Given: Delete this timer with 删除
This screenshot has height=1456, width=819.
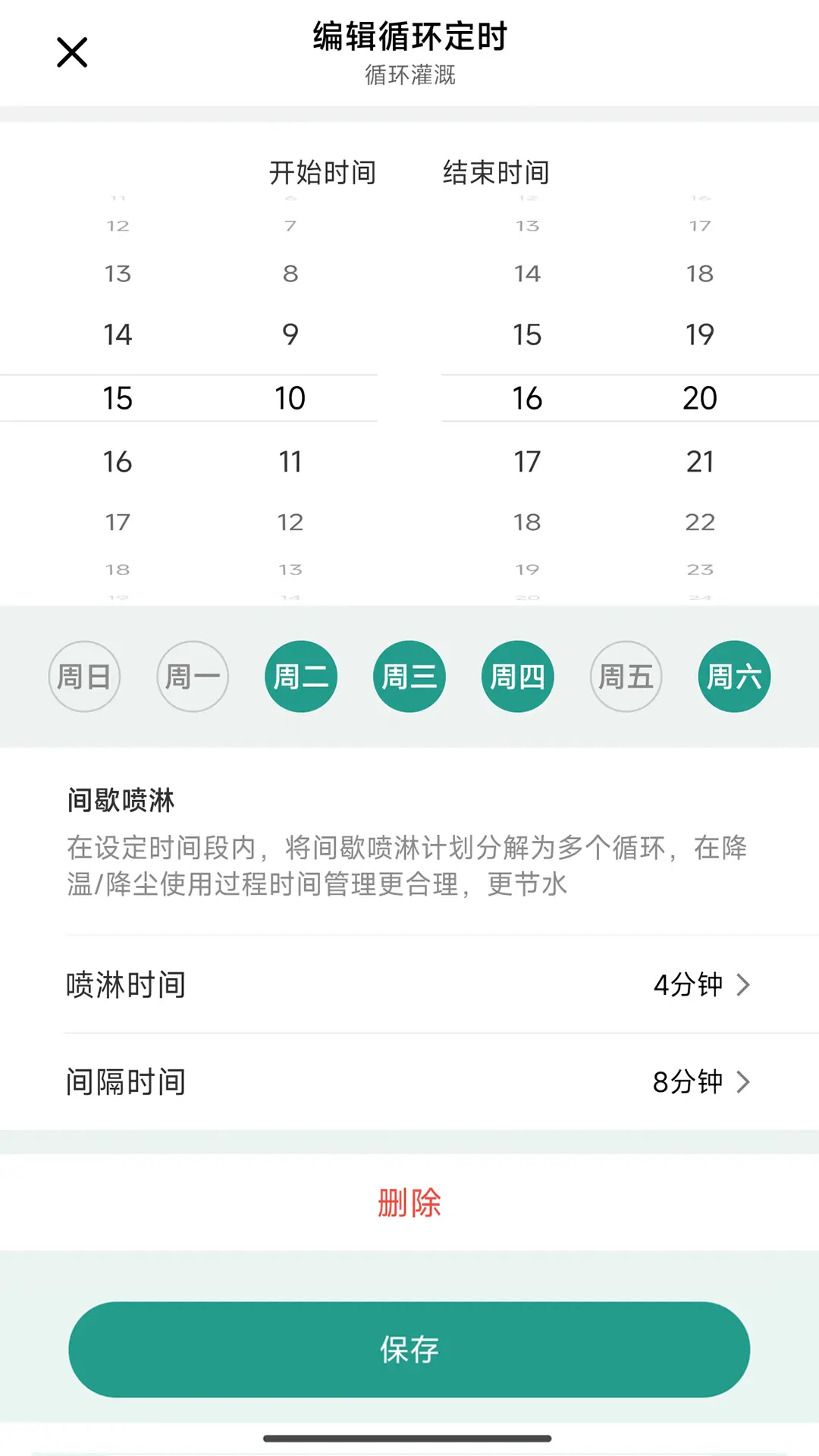Looking at the screenshot, I should (x=409, y=1203).
